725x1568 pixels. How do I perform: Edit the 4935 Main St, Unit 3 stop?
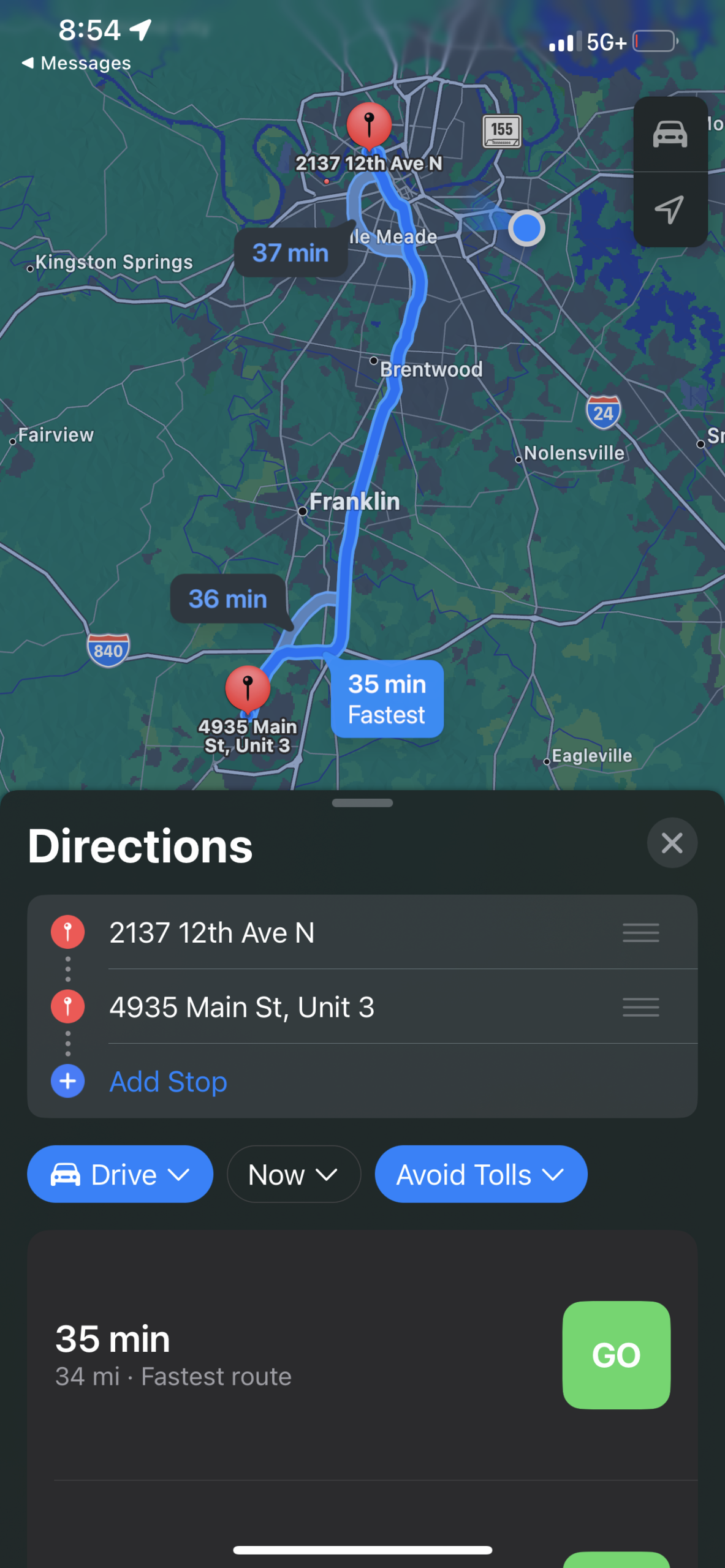tap(241, 1007)
